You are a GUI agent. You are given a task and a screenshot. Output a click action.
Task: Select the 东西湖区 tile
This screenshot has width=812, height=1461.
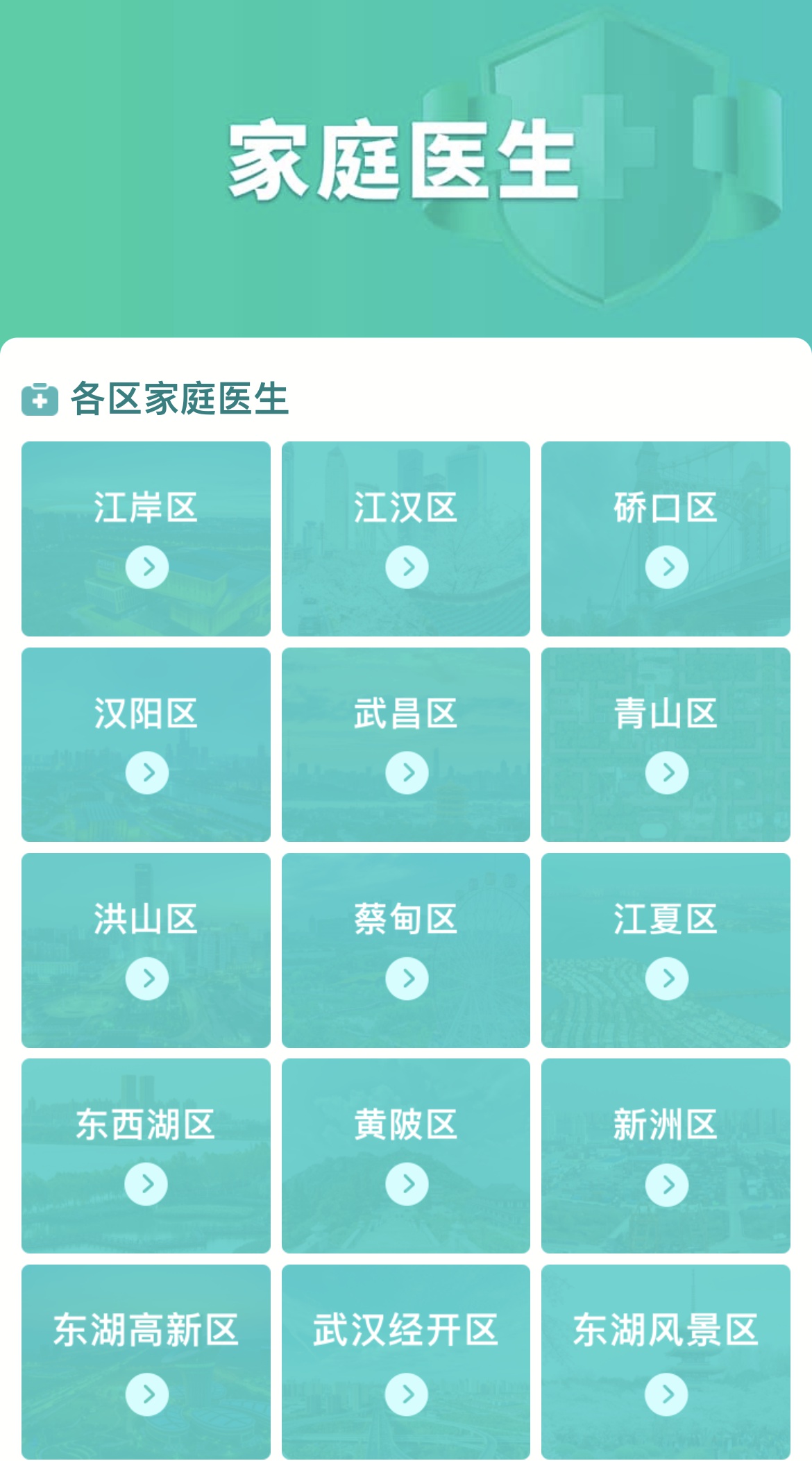point(146,1155)
